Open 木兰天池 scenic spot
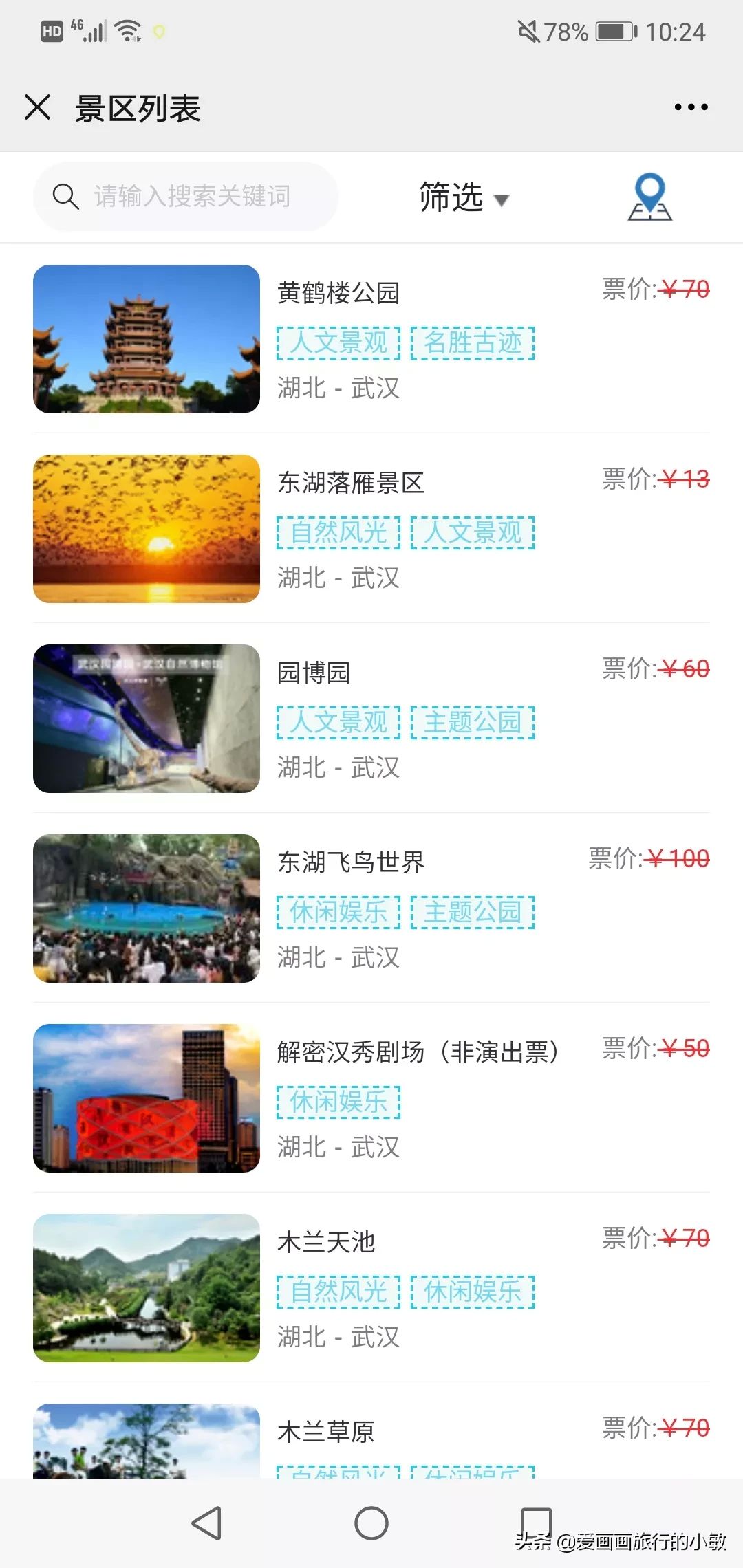Screen dimensions: 743x1568 [326, 1242]
